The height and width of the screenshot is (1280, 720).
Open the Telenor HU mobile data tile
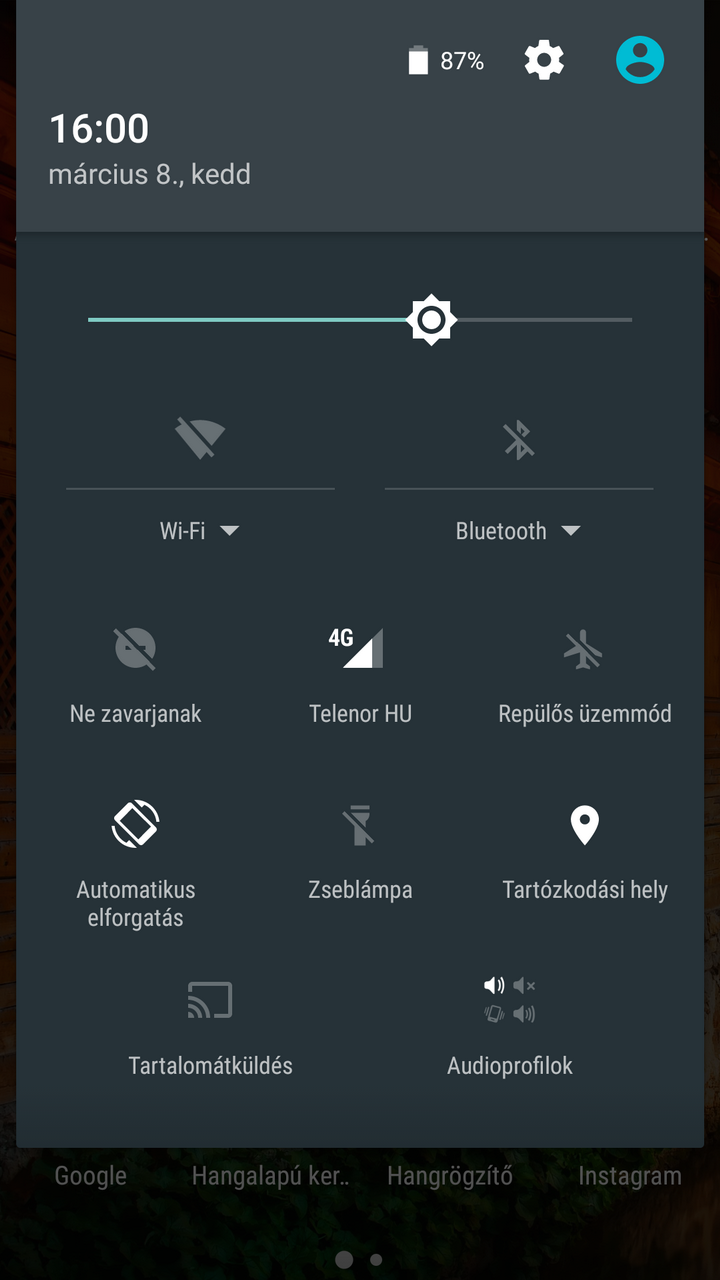tap(360, 650)
